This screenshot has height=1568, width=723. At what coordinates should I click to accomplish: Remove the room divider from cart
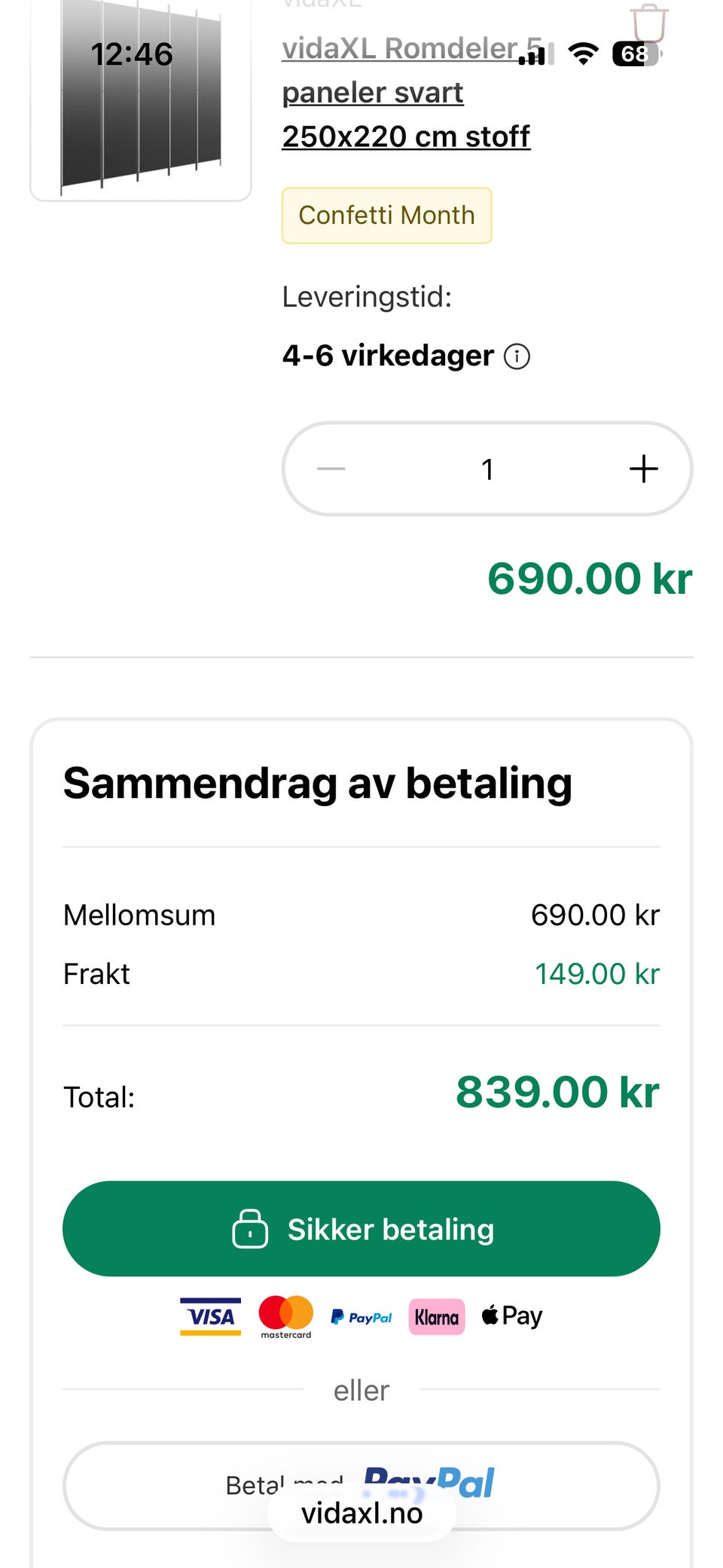648,23
